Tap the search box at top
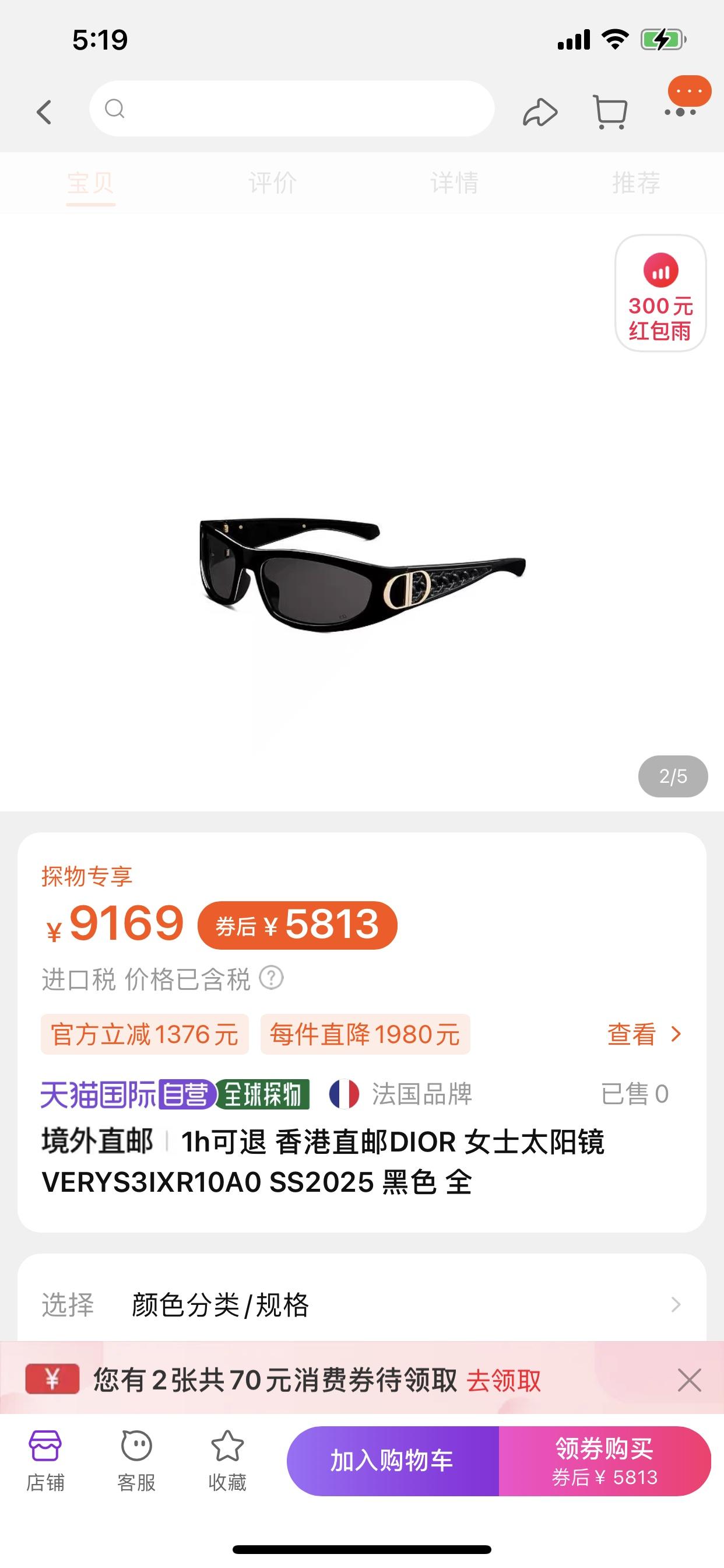The width and height of the screenshot is (724, 1568). 292,109
